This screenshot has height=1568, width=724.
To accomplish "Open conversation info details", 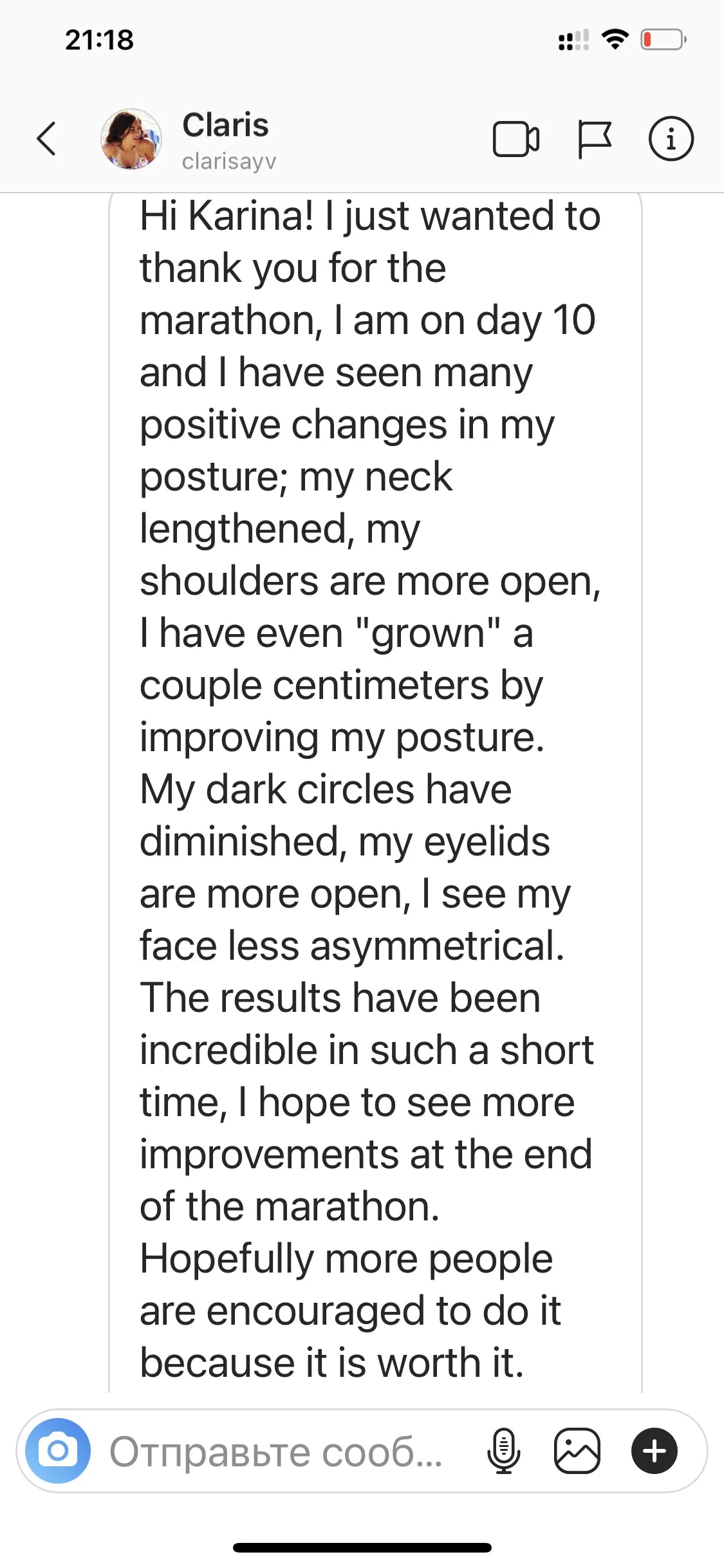I will pyautogui.click(x=671, y=138).
